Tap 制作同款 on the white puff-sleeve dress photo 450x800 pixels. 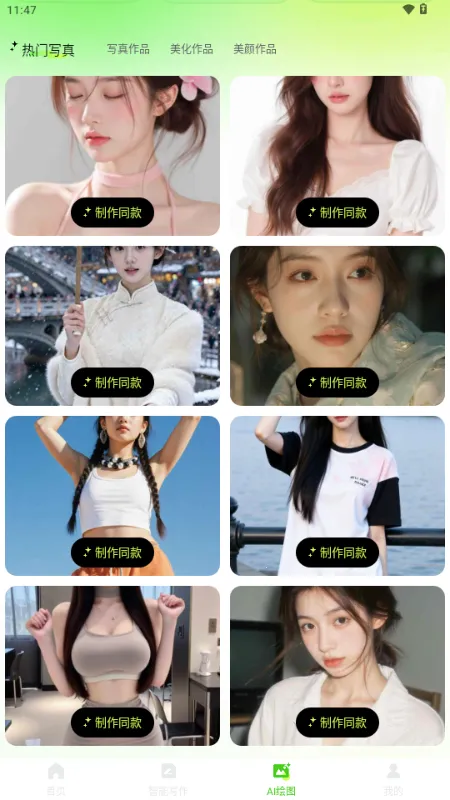(x=337, y=212)
